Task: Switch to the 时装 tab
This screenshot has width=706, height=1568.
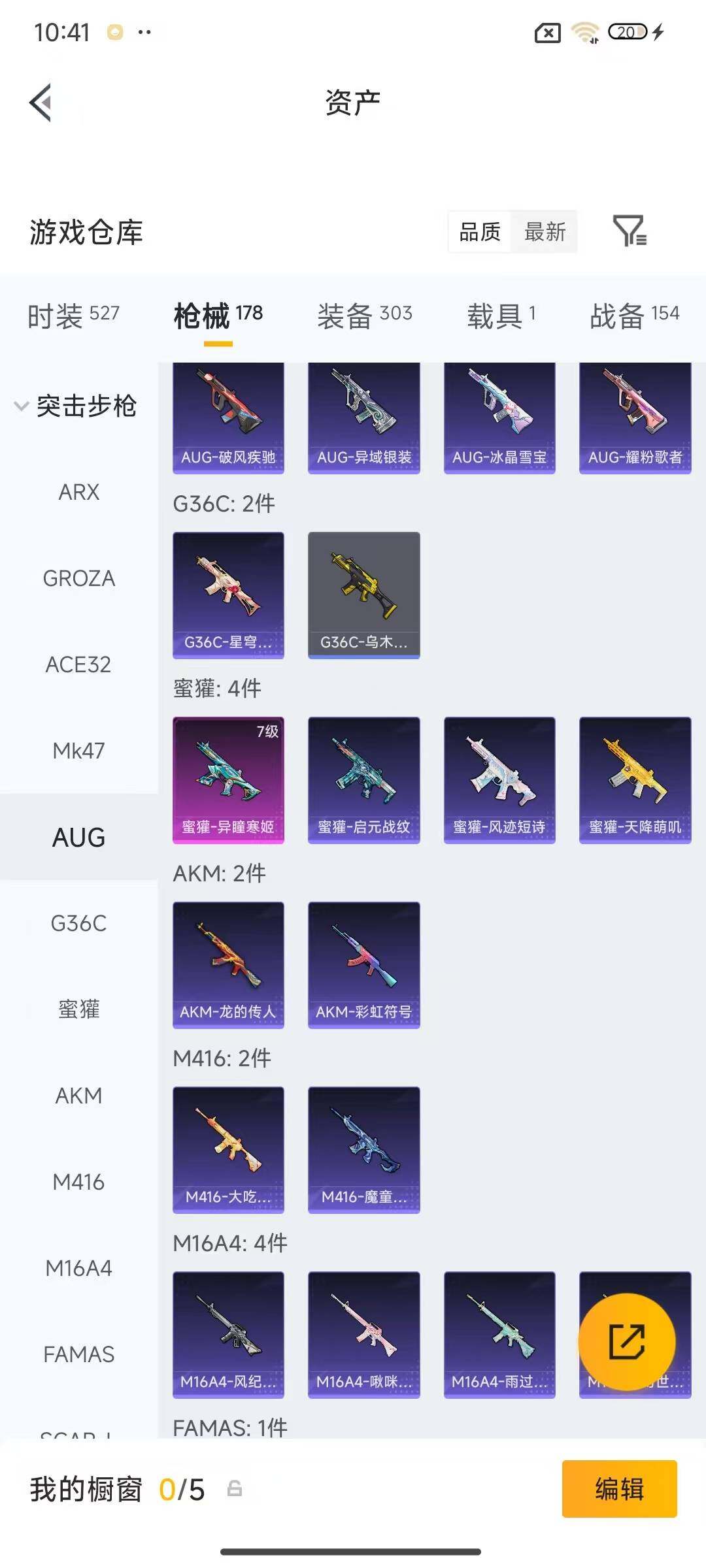Action: pyautogui.click(x=73, y=316)
